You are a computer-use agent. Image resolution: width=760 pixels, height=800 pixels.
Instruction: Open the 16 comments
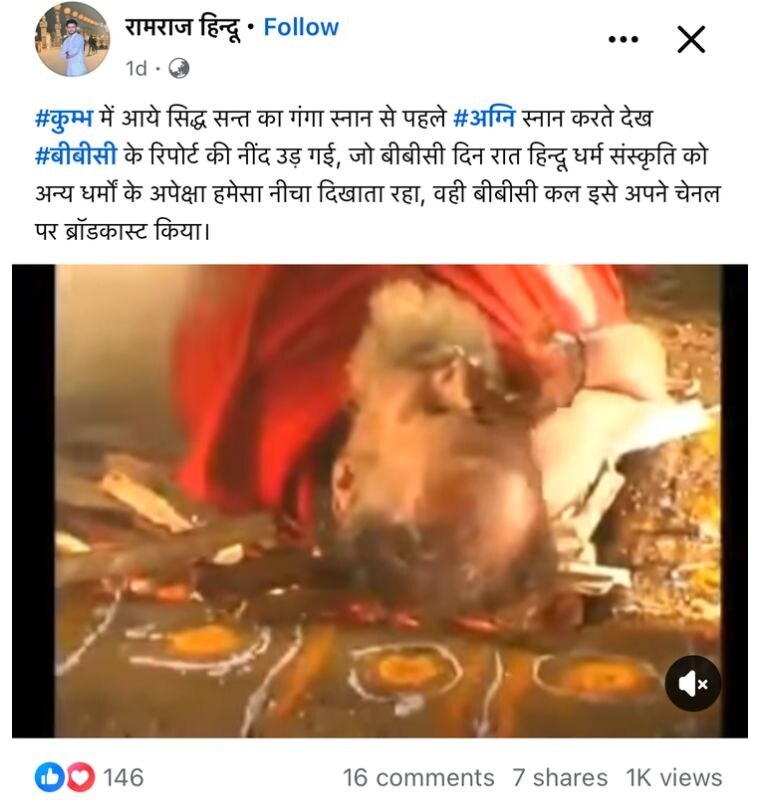click(418, 777)
